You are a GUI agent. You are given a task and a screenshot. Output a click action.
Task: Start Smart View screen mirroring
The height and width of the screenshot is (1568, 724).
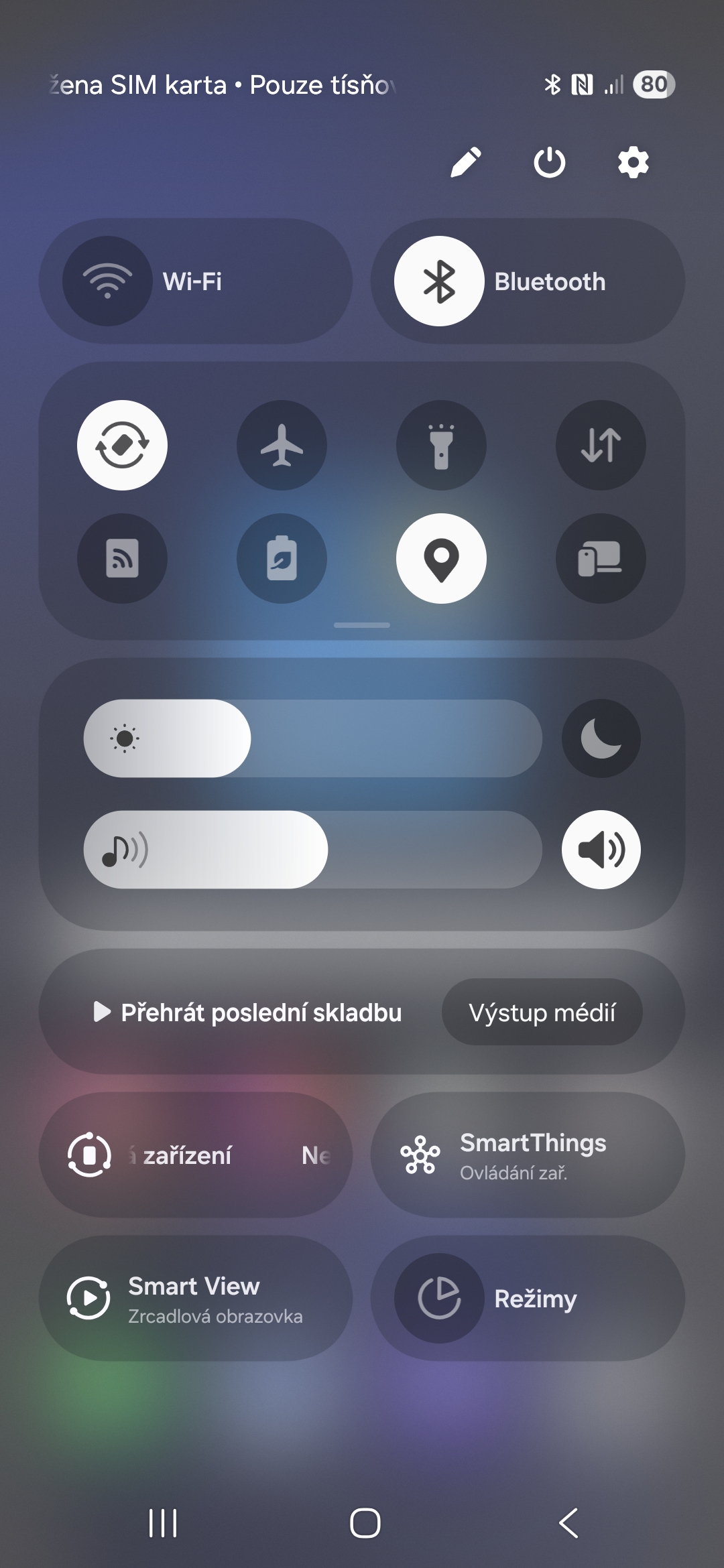point(196,1299)
